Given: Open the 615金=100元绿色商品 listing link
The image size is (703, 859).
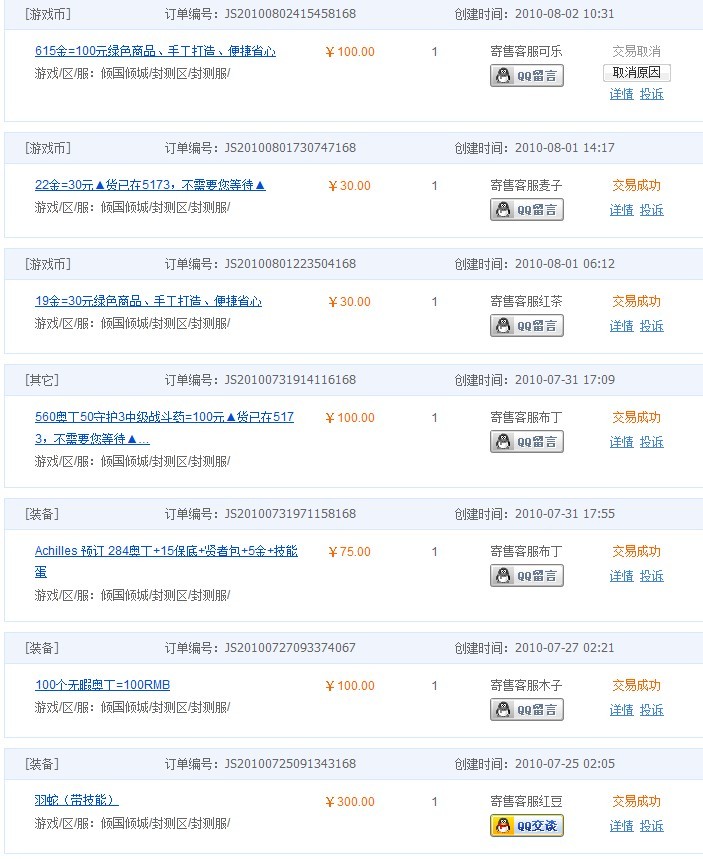Looking at the screenshot, I should [155, 51].
